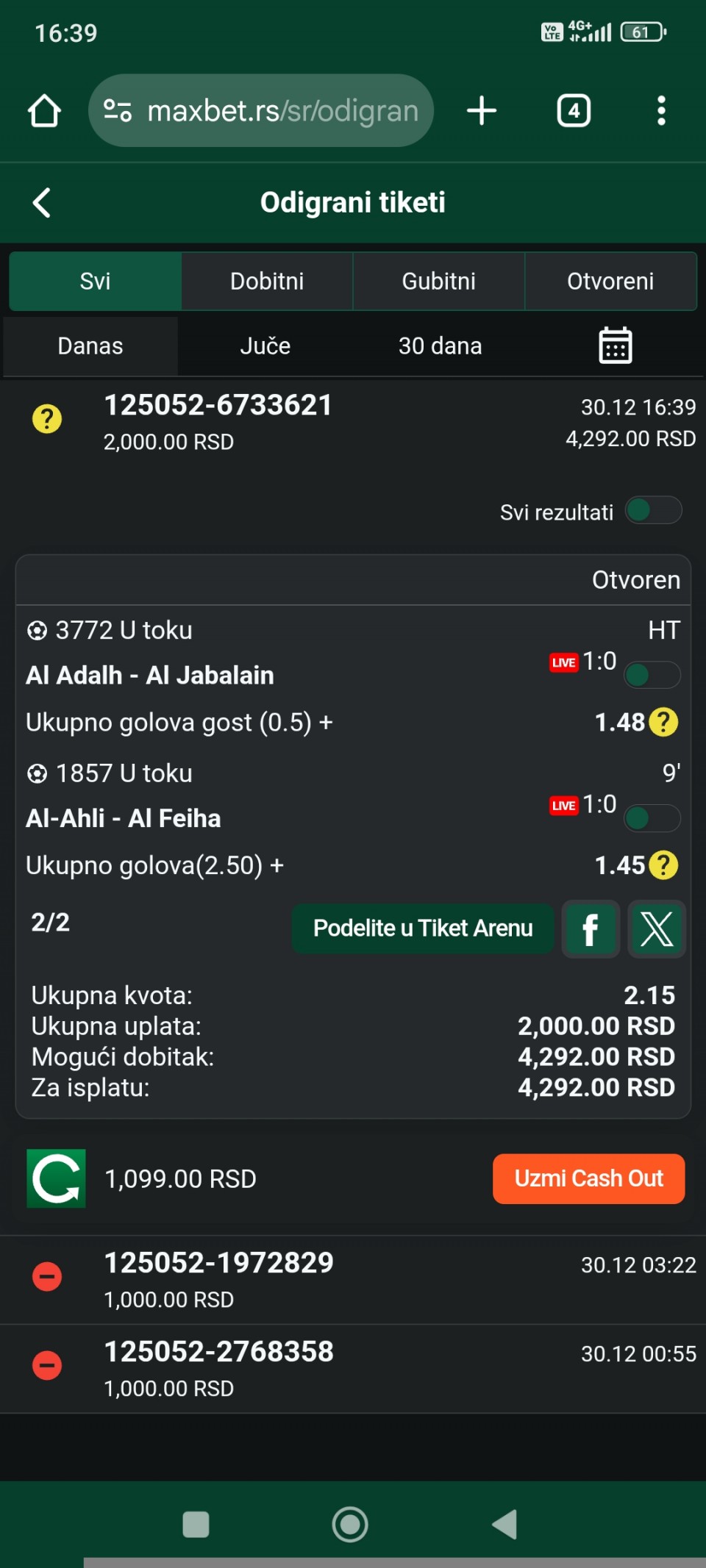Image resolution: width=706 pixels, height=1568 pixels.
Task: Refresh the cash out amount
Action: (56, 1178)
